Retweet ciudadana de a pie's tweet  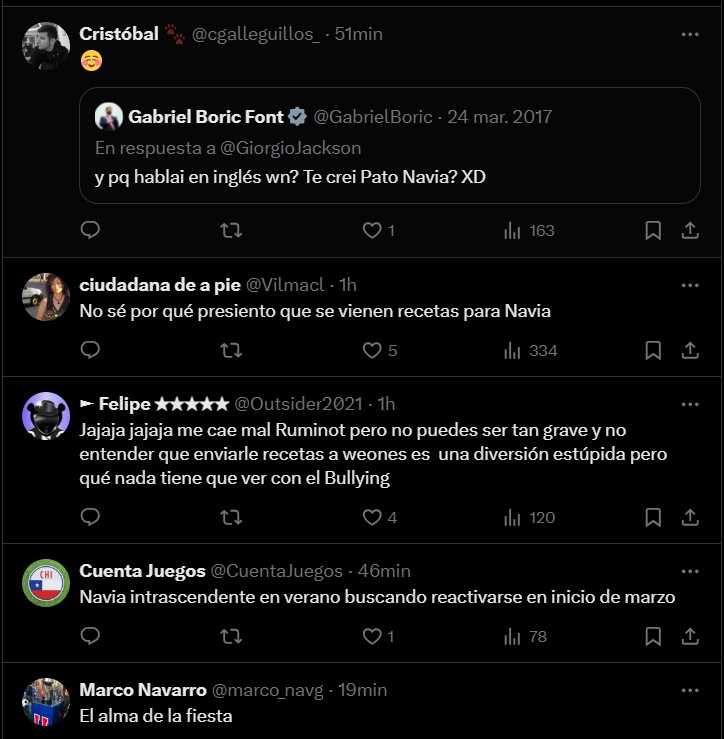(231, 351)
